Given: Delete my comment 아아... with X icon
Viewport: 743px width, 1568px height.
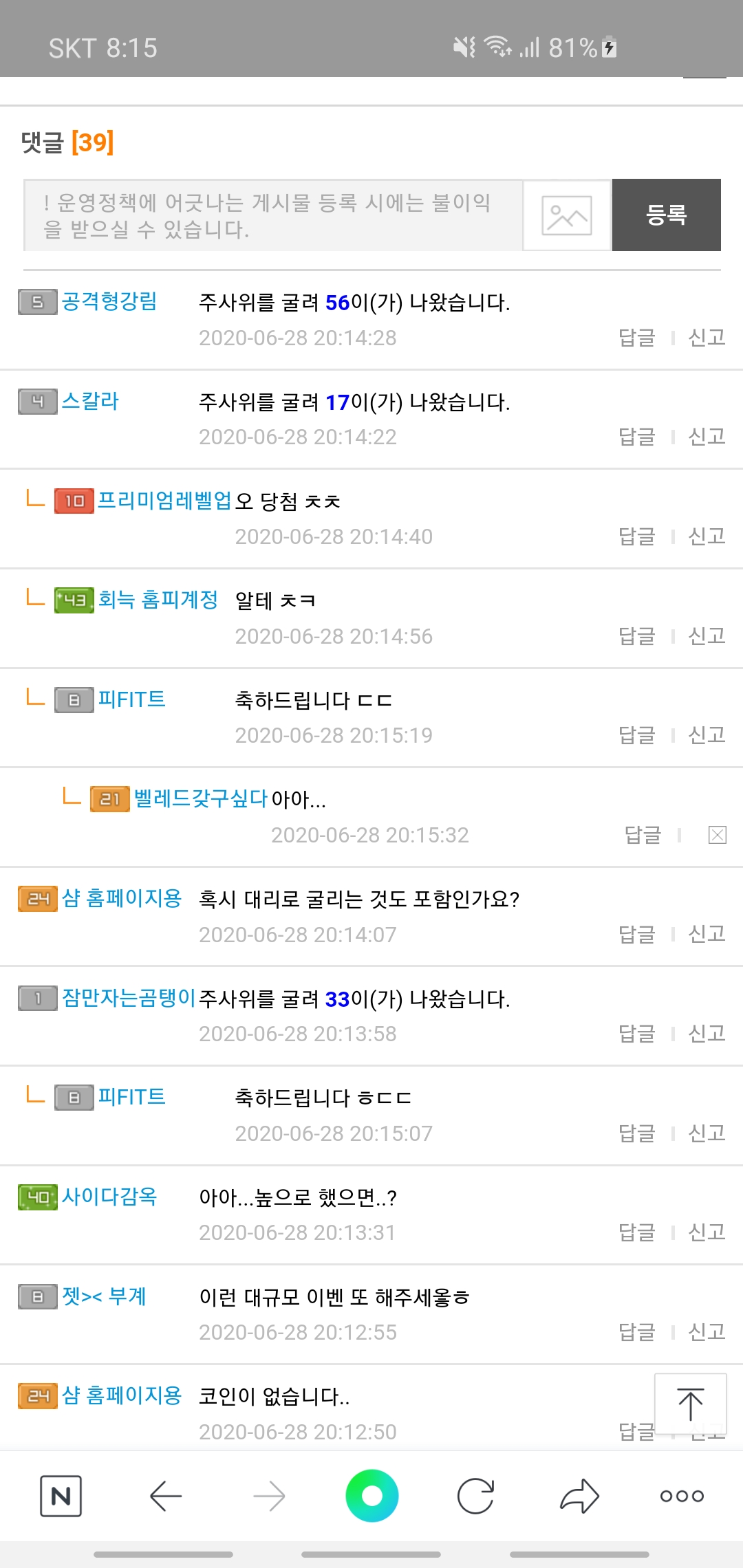Looking at the screenshot, I should point(718,835).
